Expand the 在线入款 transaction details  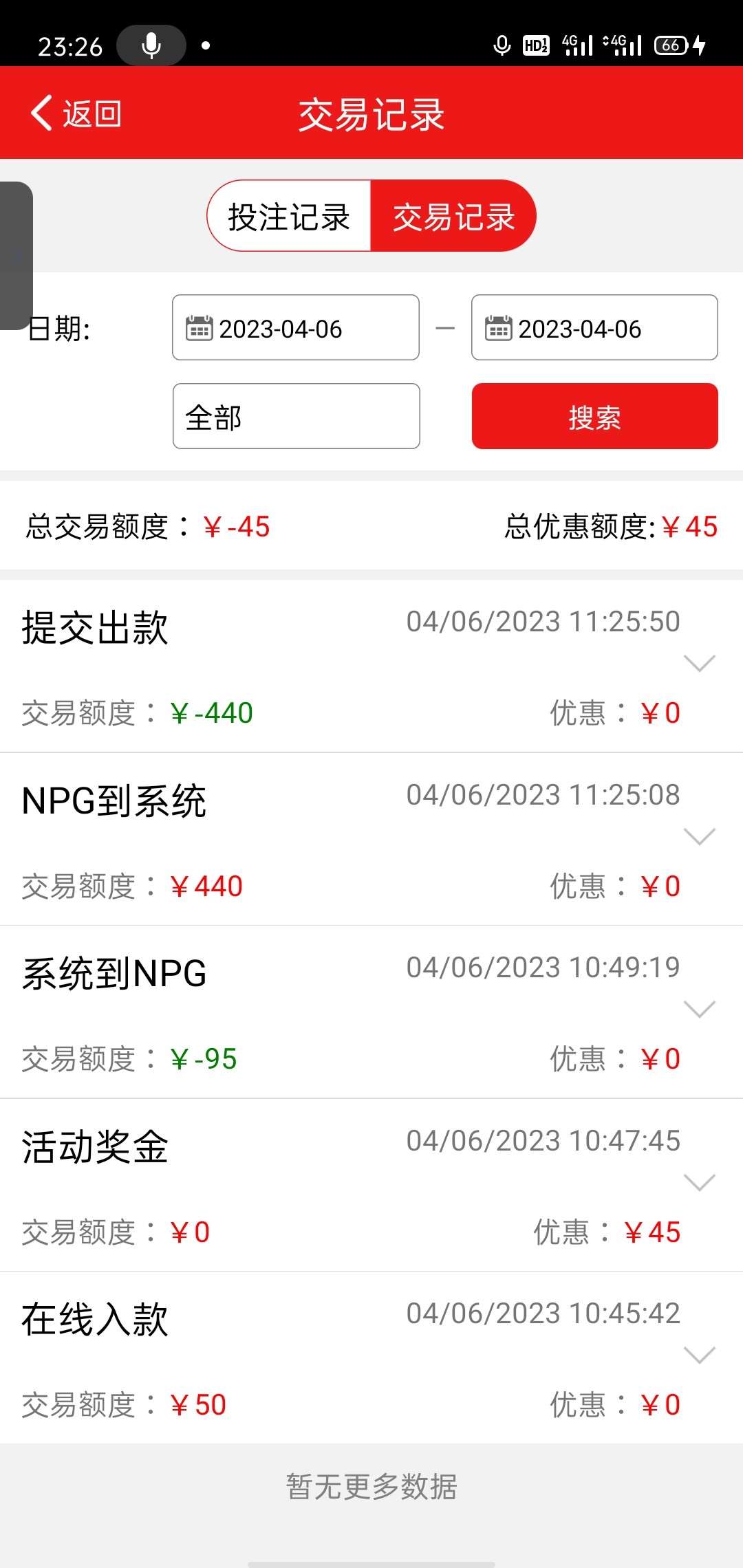point(700,1355)
